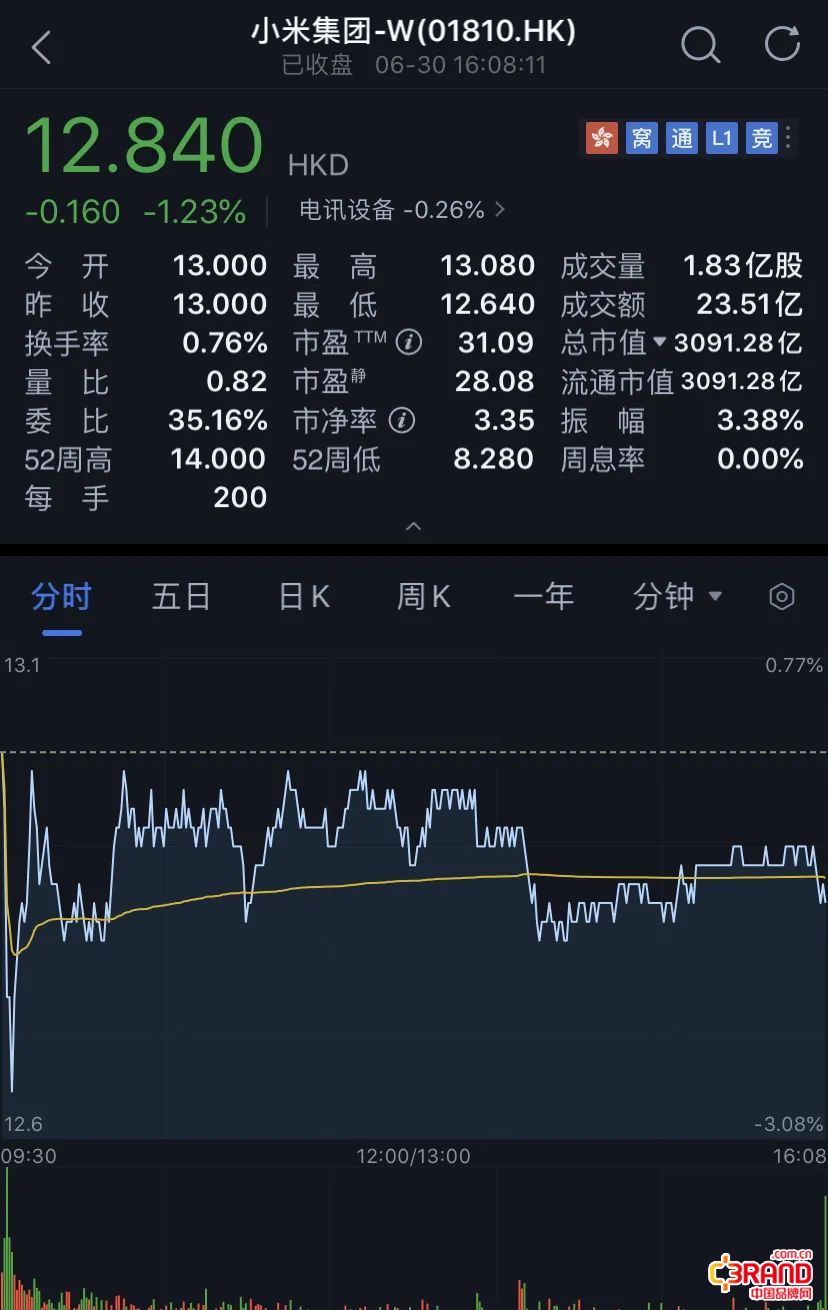
Task: Open the 电讯设备 sector link
Action: pos(402,210)
